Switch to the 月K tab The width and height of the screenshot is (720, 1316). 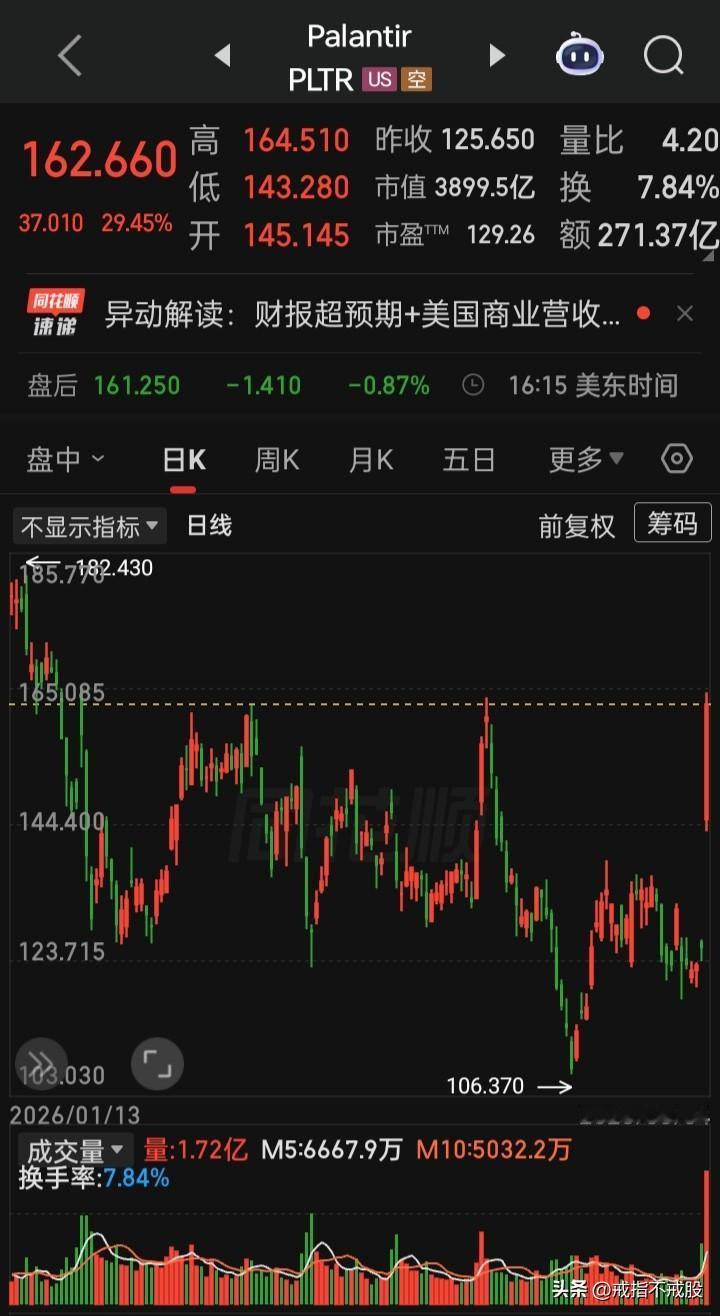click(x=371, y=460)
